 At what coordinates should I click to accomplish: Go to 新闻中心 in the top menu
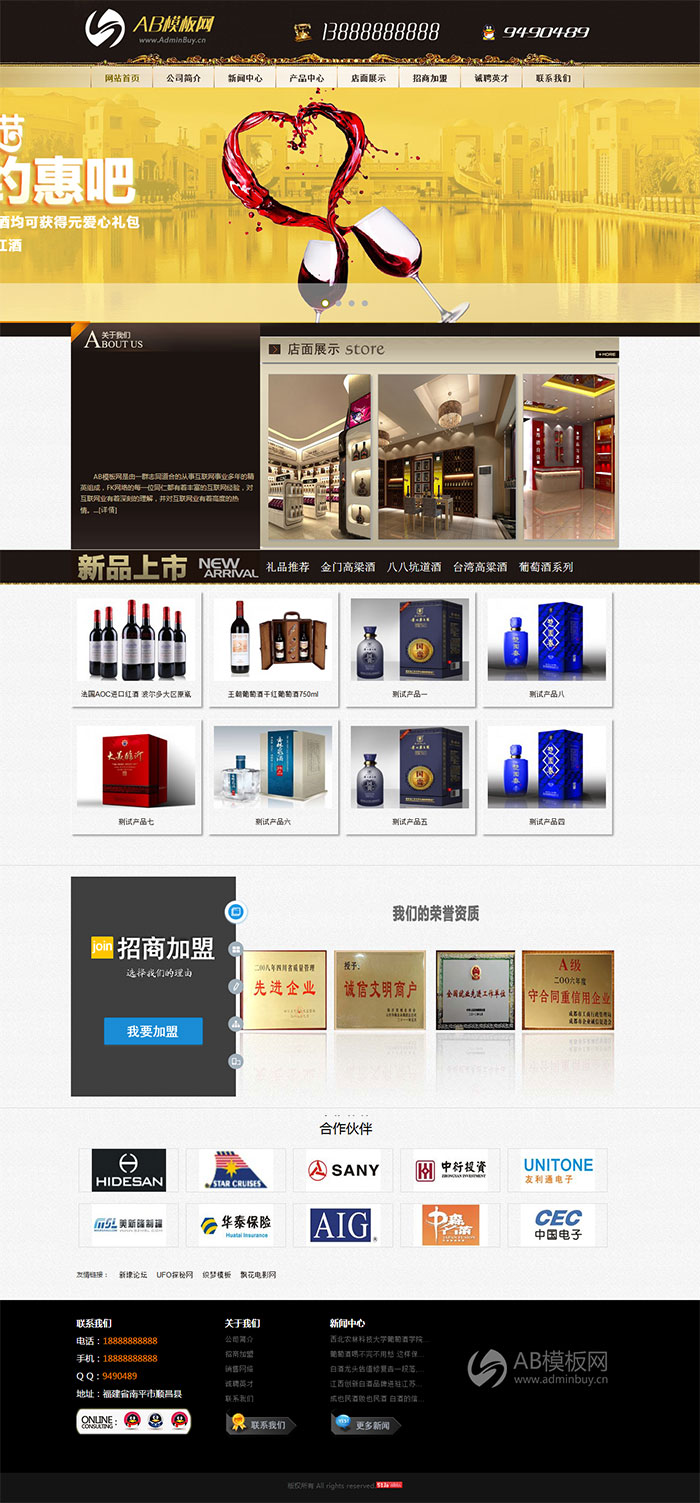pyautogui.click(x=245, y=78)
